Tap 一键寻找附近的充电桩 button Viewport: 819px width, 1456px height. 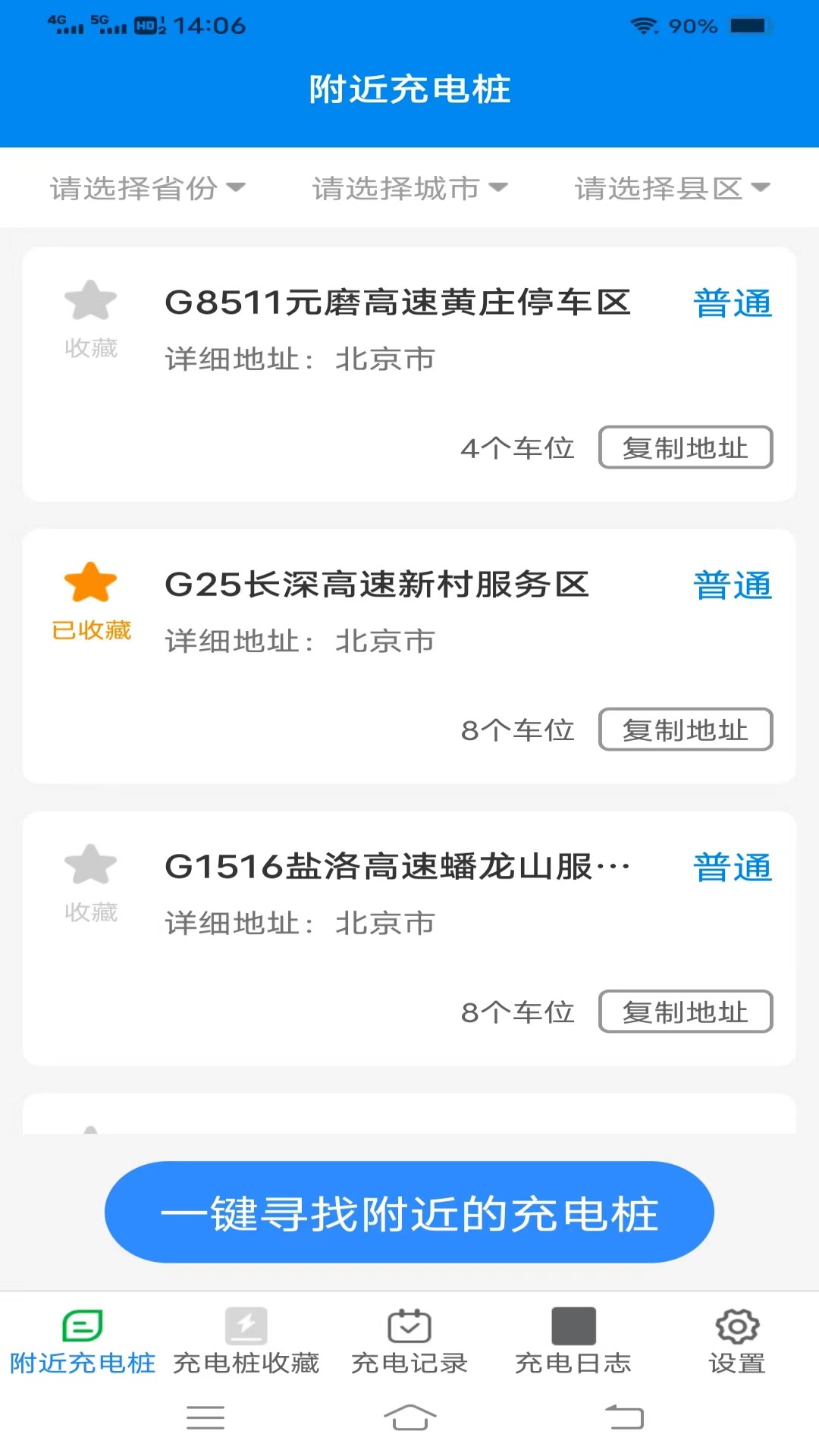pos(409,1212)
